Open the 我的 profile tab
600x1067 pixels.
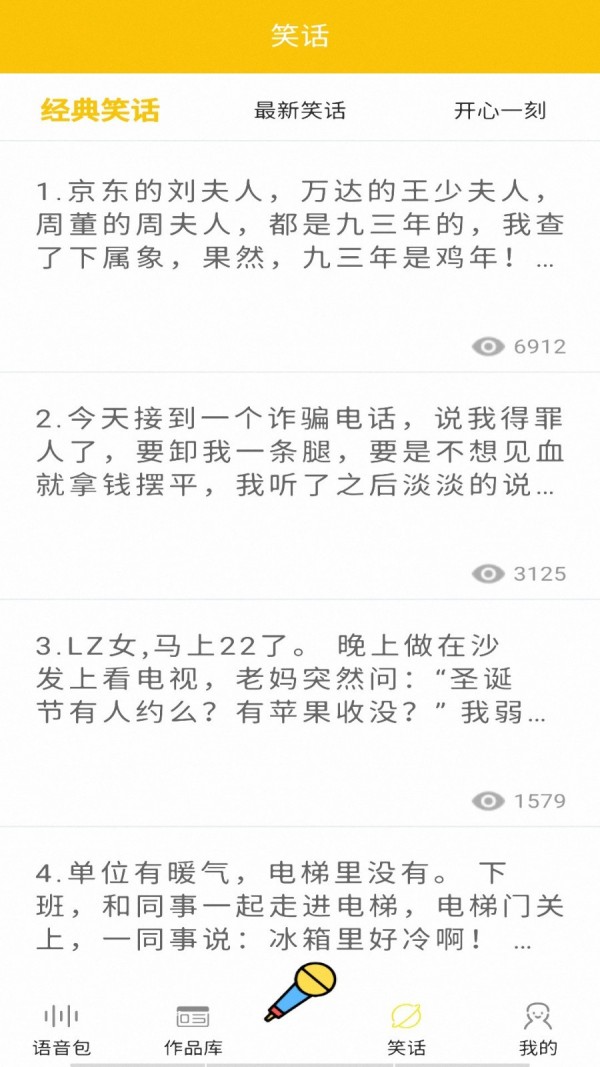[538, 1029]
